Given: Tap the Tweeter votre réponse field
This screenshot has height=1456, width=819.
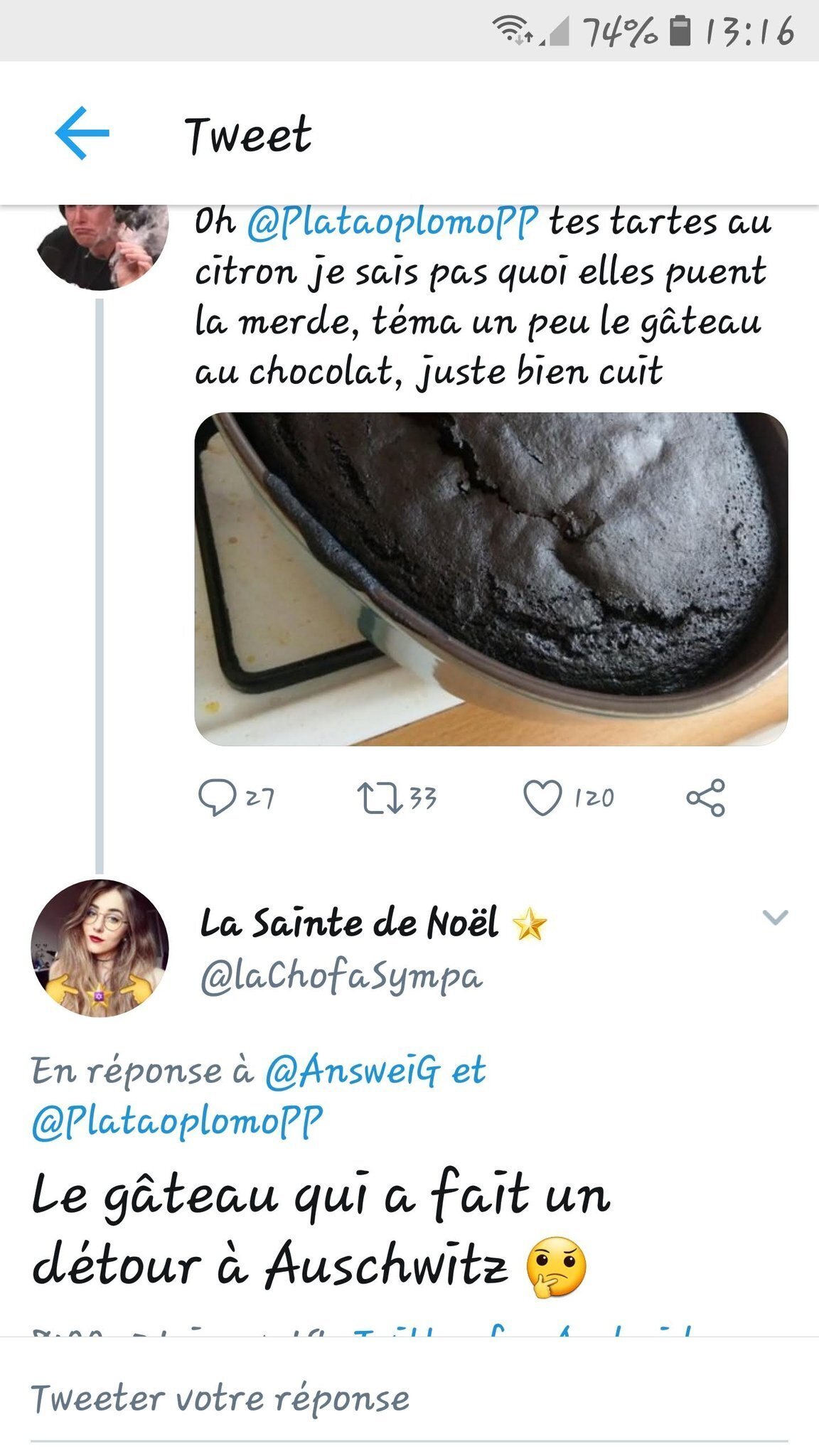Looking at the screenshot, I should (x=409, y=1399).
